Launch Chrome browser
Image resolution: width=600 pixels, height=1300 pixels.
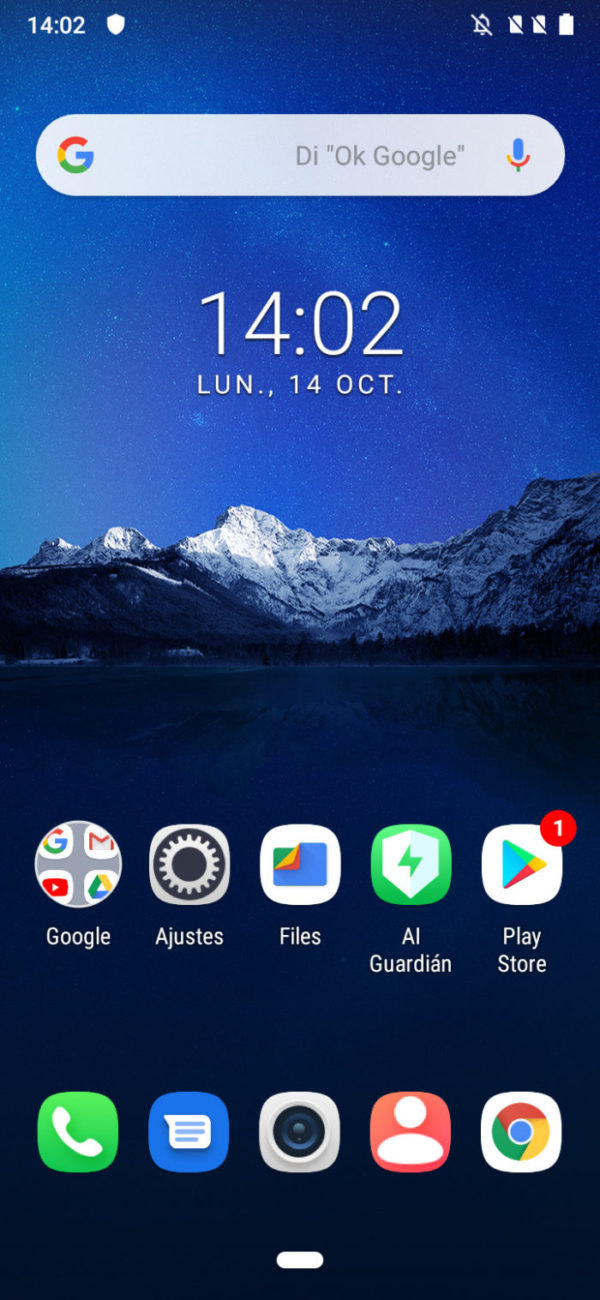pos(521,1132)
